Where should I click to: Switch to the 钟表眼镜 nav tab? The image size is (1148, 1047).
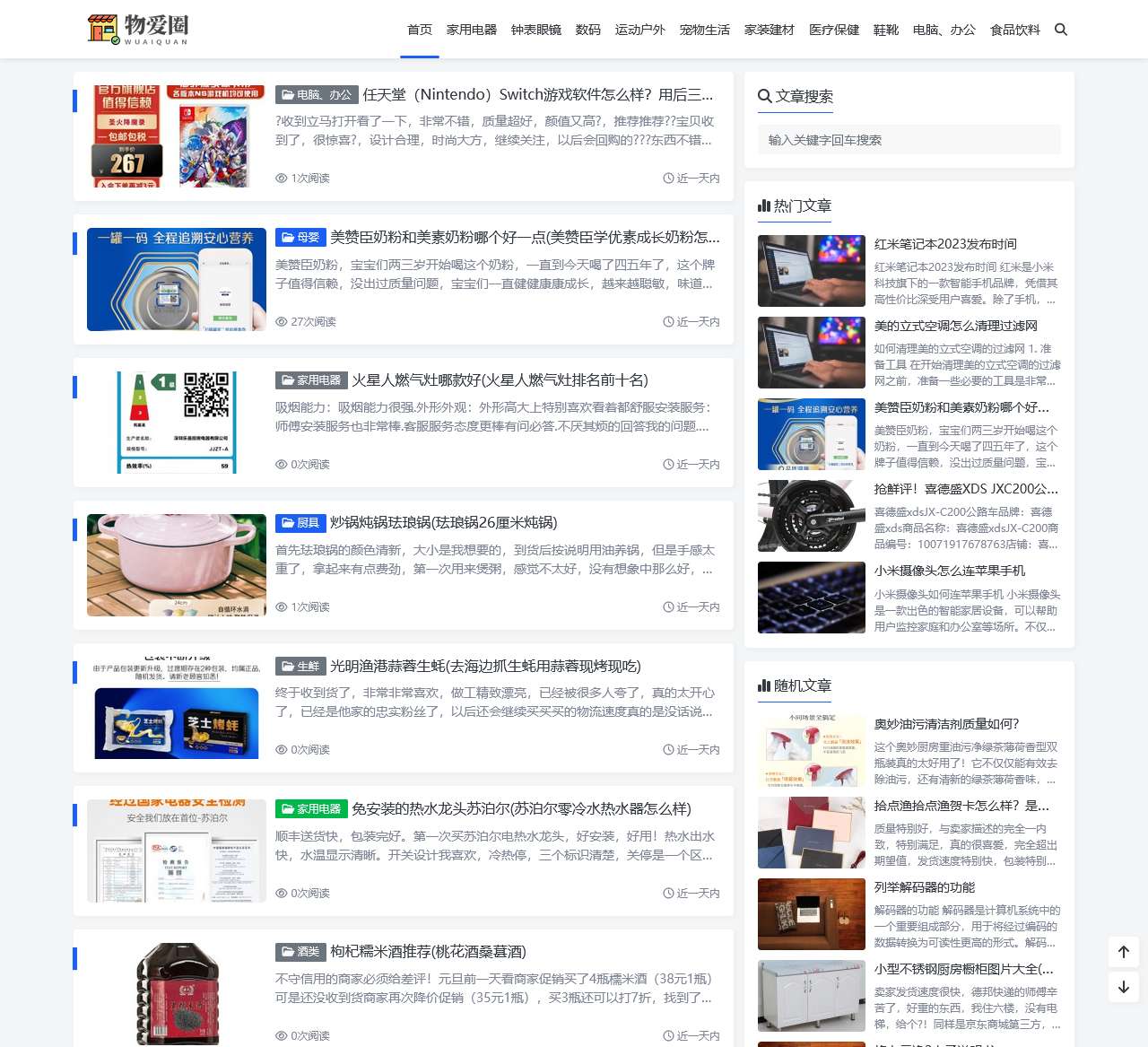(x=536, y=30)
